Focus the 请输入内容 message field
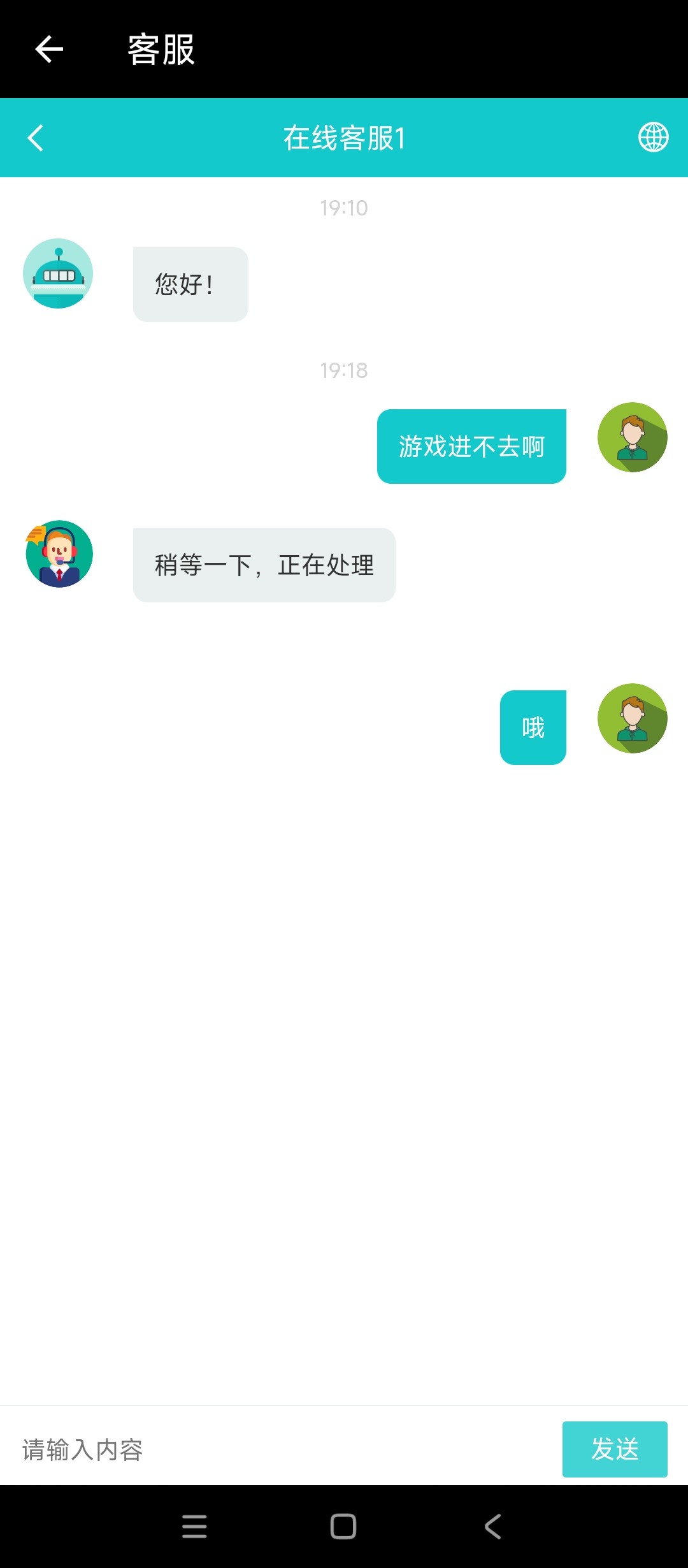 (x=280, y=1449)
